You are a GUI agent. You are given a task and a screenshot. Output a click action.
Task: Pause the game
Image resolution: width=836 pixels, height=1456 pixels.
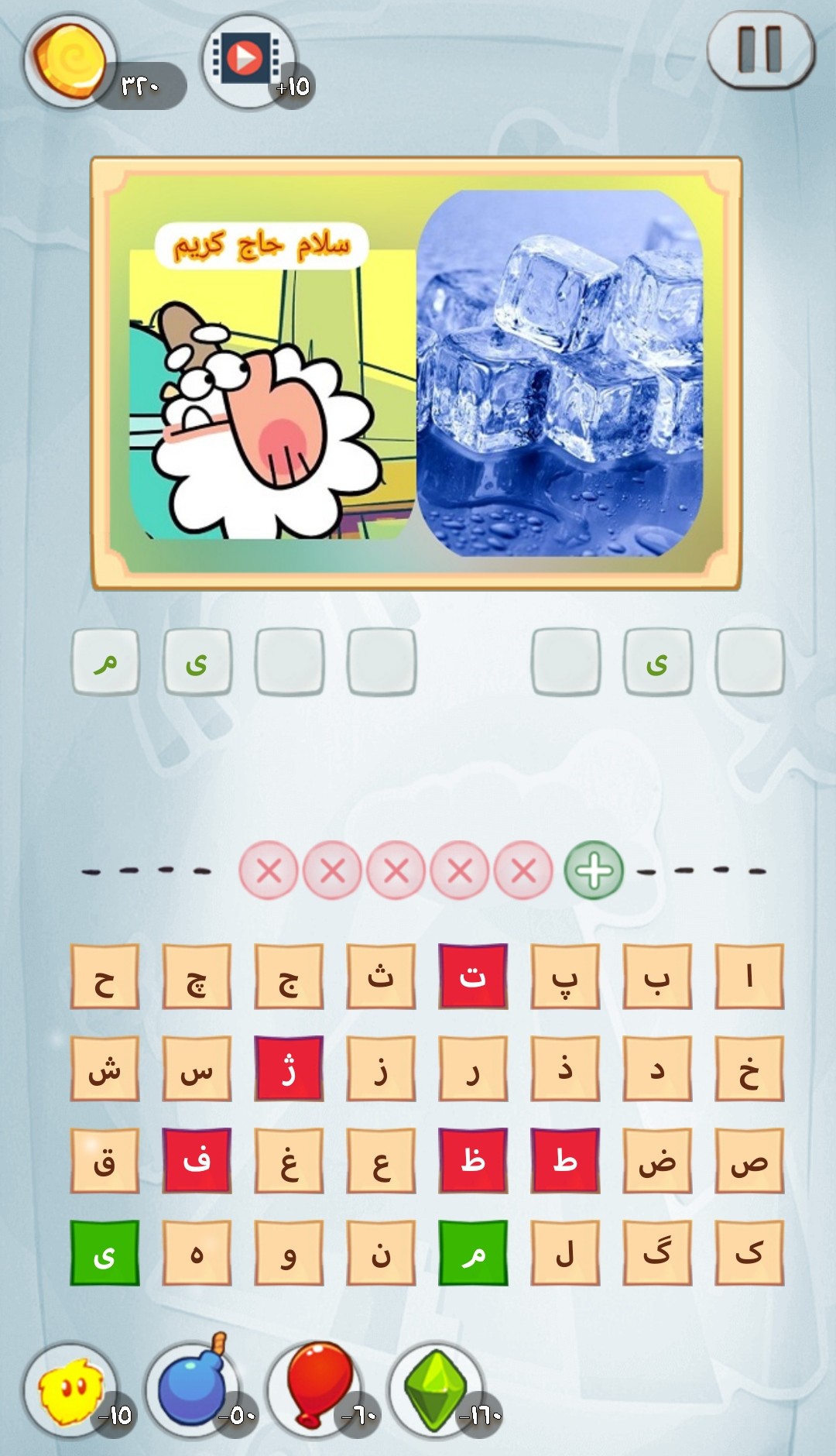click(760, 50)
